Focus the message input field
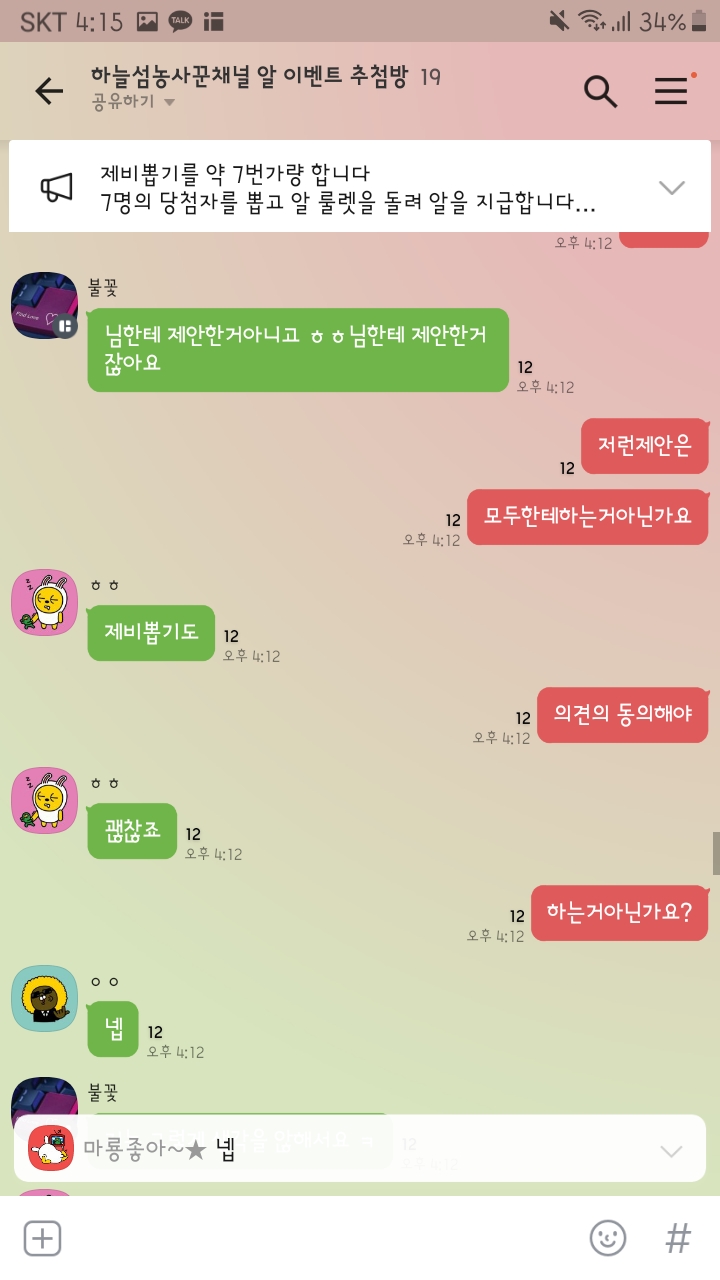 pos(320,1238)
